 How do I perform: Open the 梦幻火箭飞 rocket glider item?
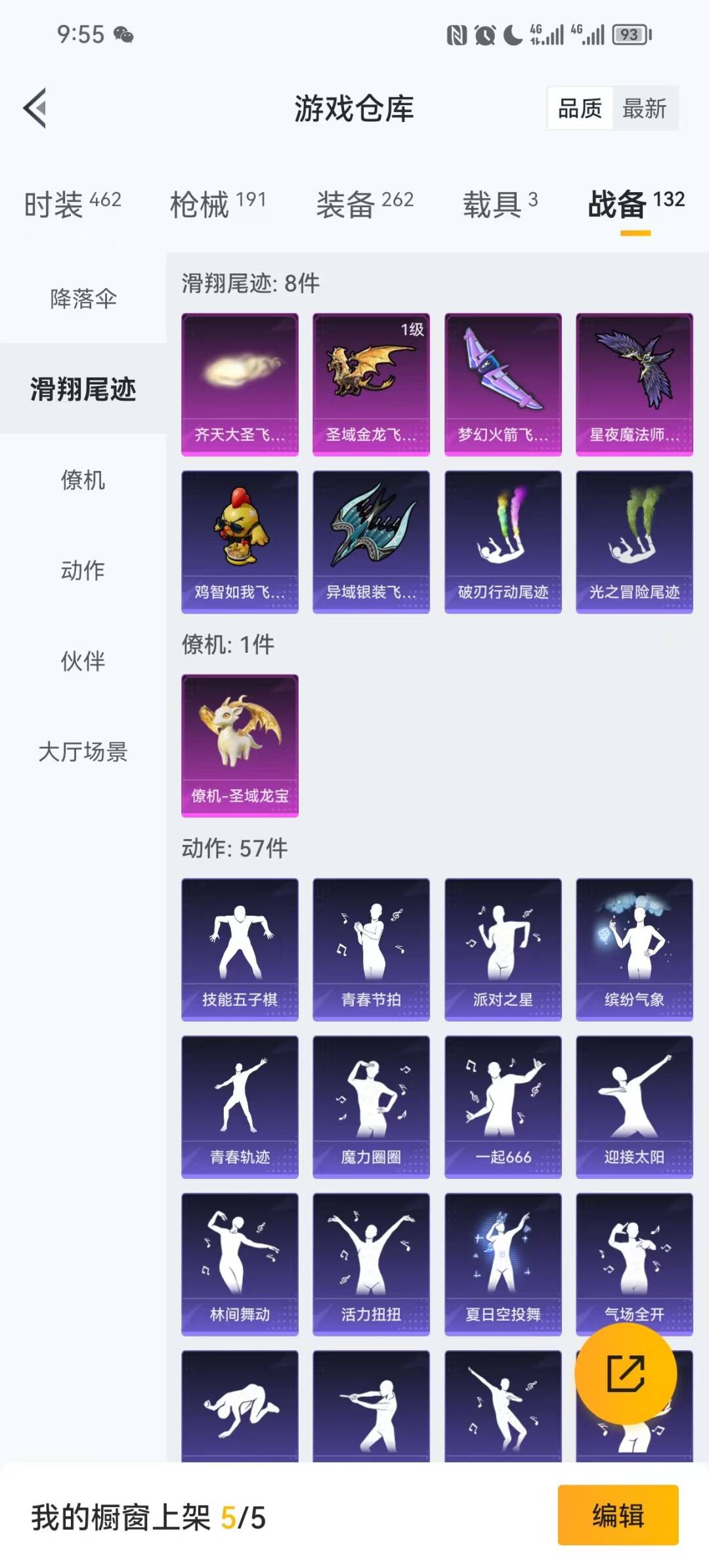click(x=502, y=382)
